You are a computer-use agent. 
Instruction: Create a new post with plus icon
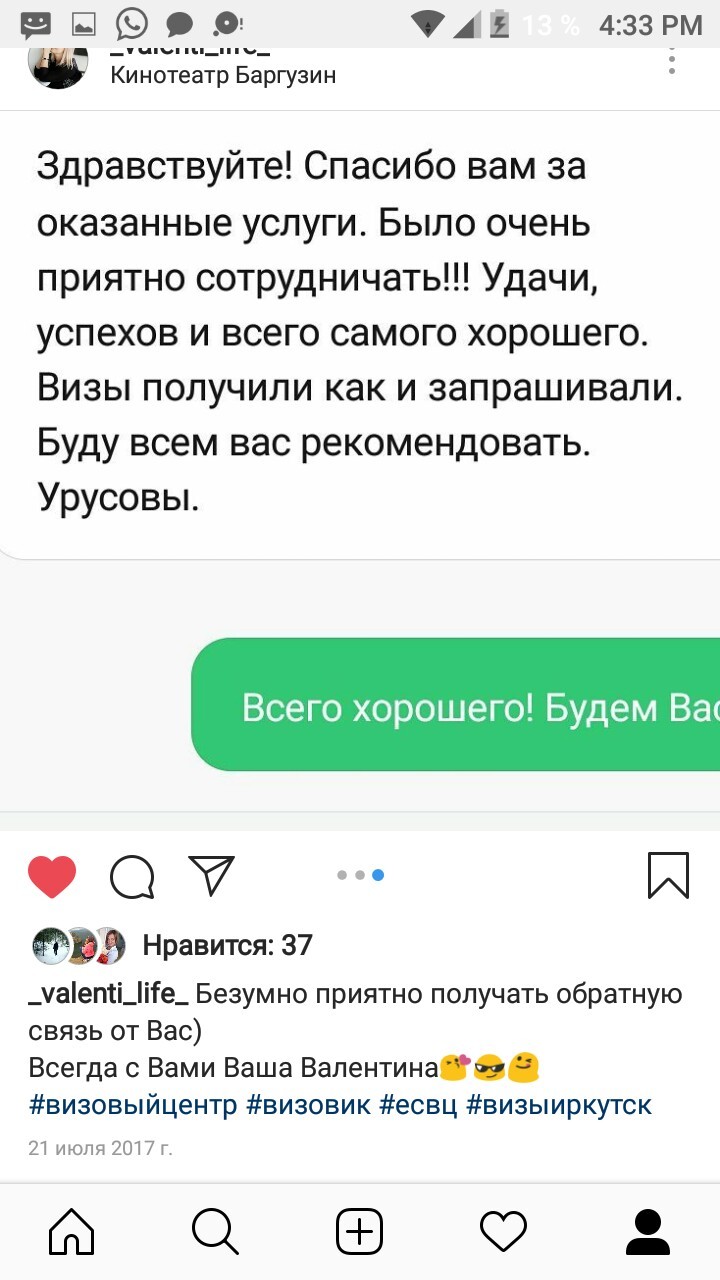[x=360, y=1231]
